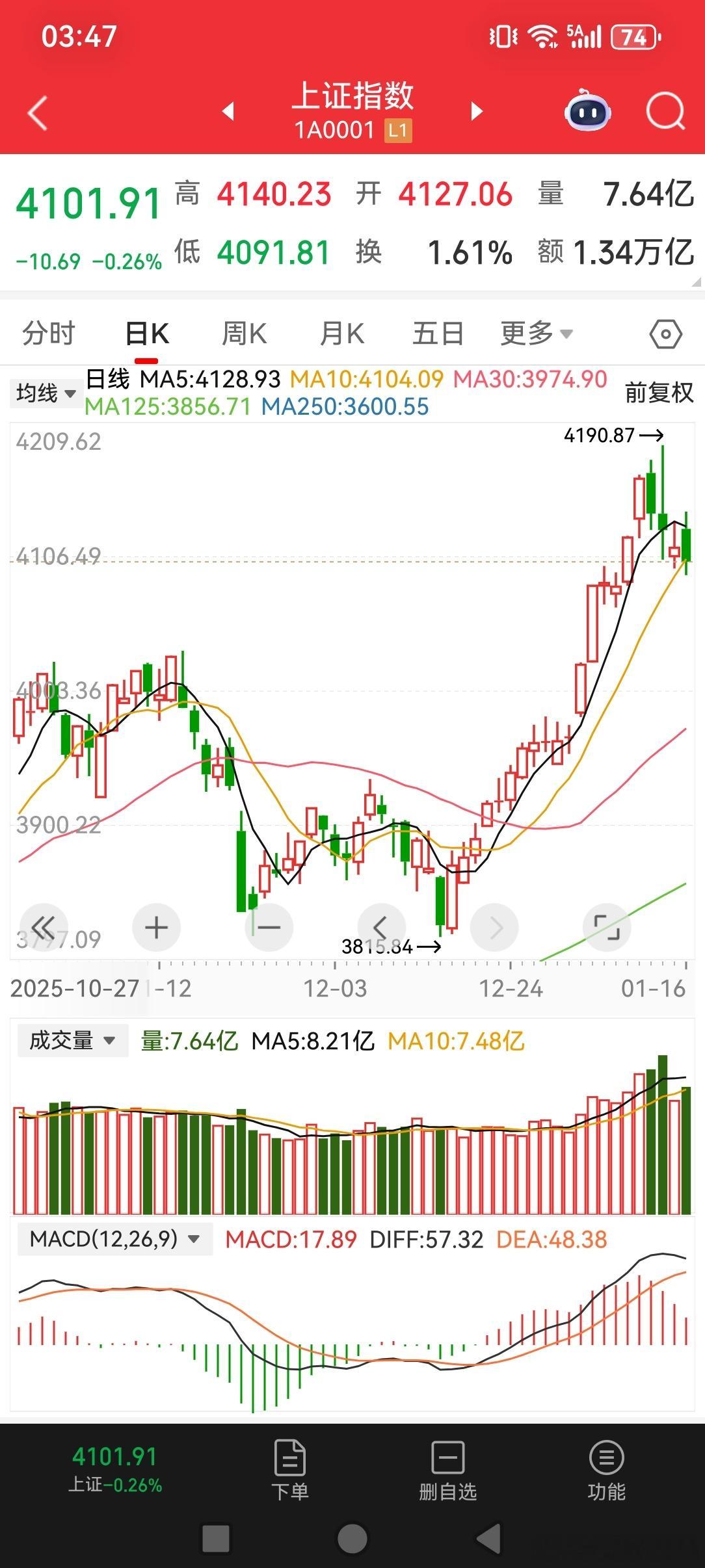Open the 均线 moving average dropdown
705x1568 pixels.
[x=46, y=394]
